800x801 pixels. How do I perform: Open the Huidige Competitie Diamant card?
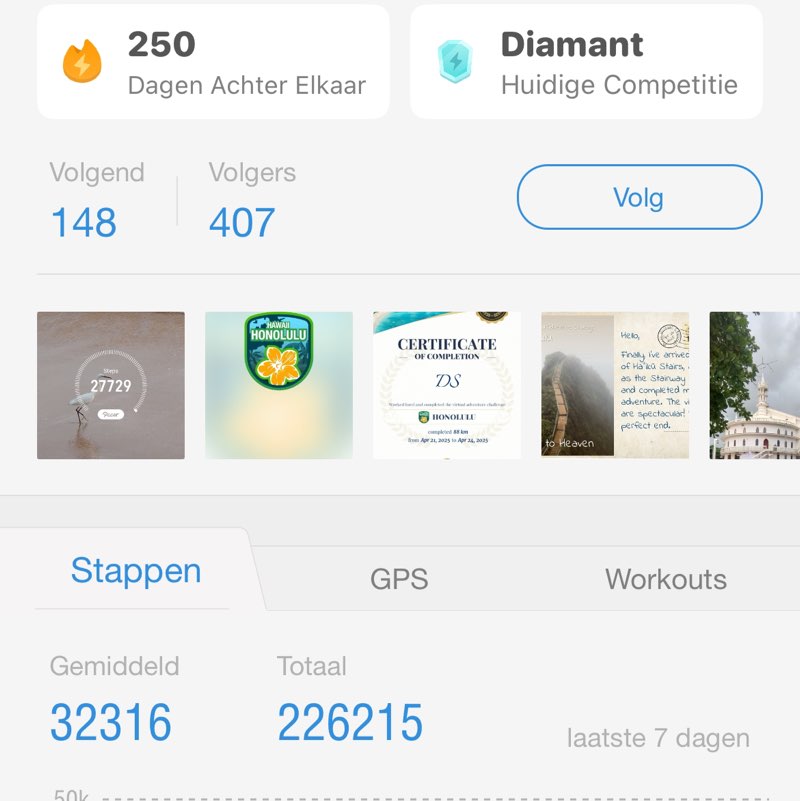click(585, 59)
